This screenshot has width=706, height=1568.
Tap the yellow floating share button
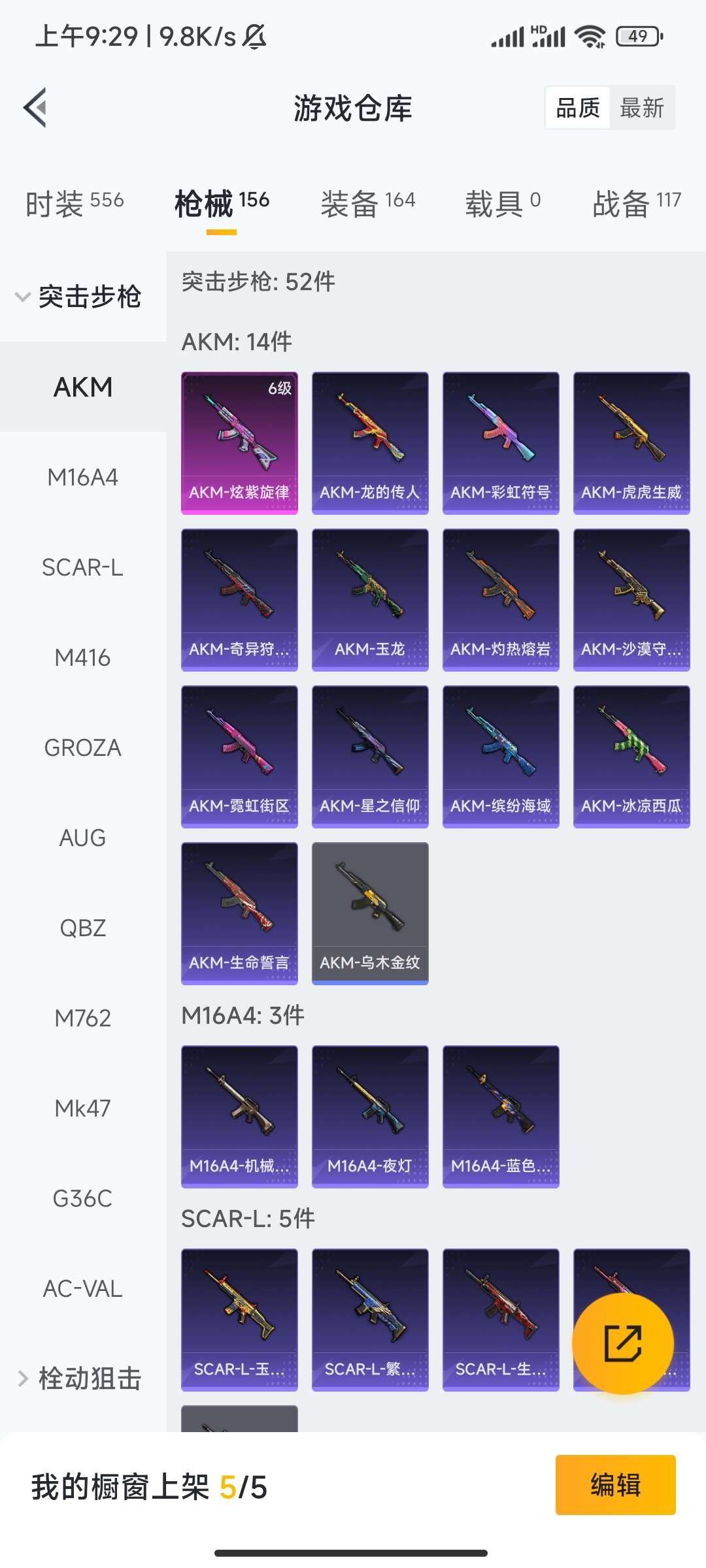click(x=622, y=1344)
